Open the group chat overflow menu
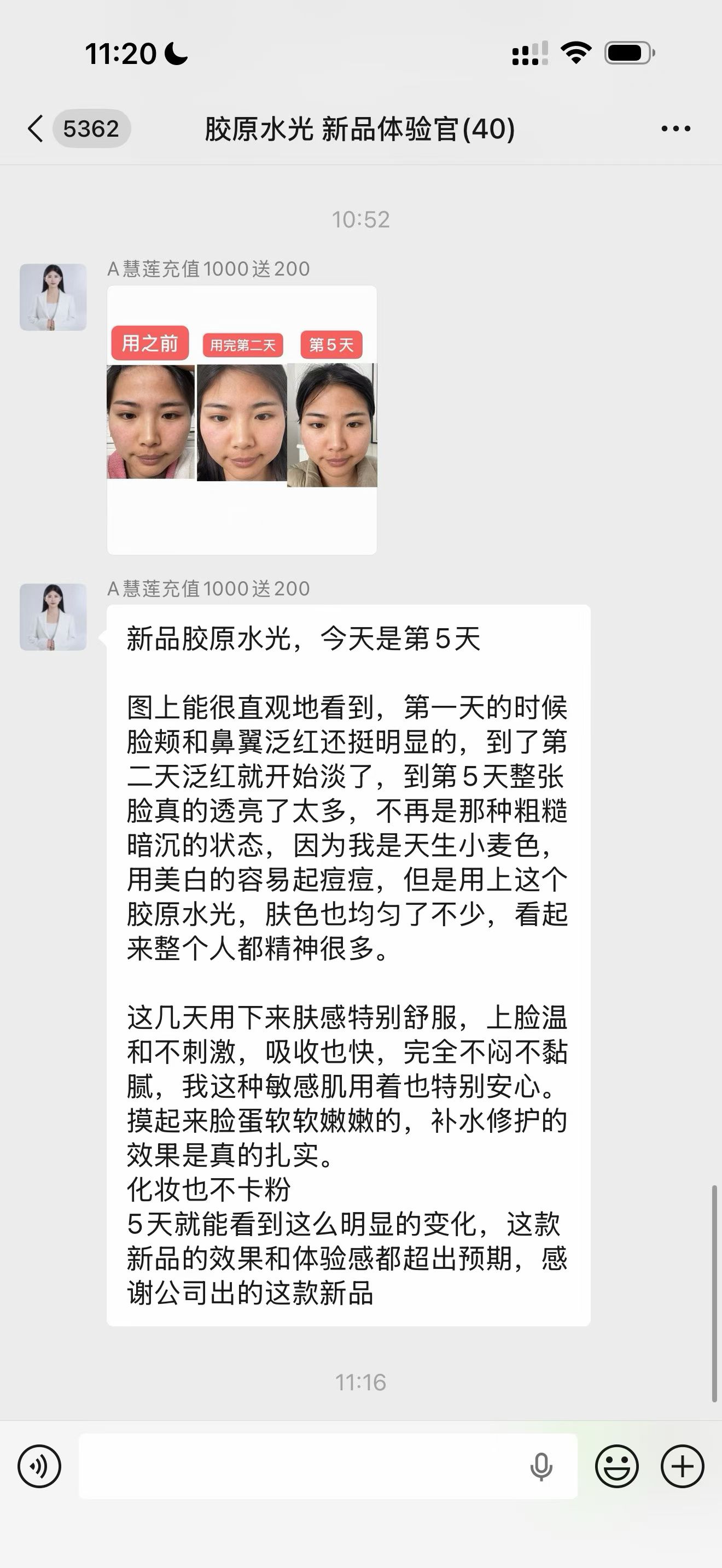Viewport: 722px width, 1568px height. 676,128
